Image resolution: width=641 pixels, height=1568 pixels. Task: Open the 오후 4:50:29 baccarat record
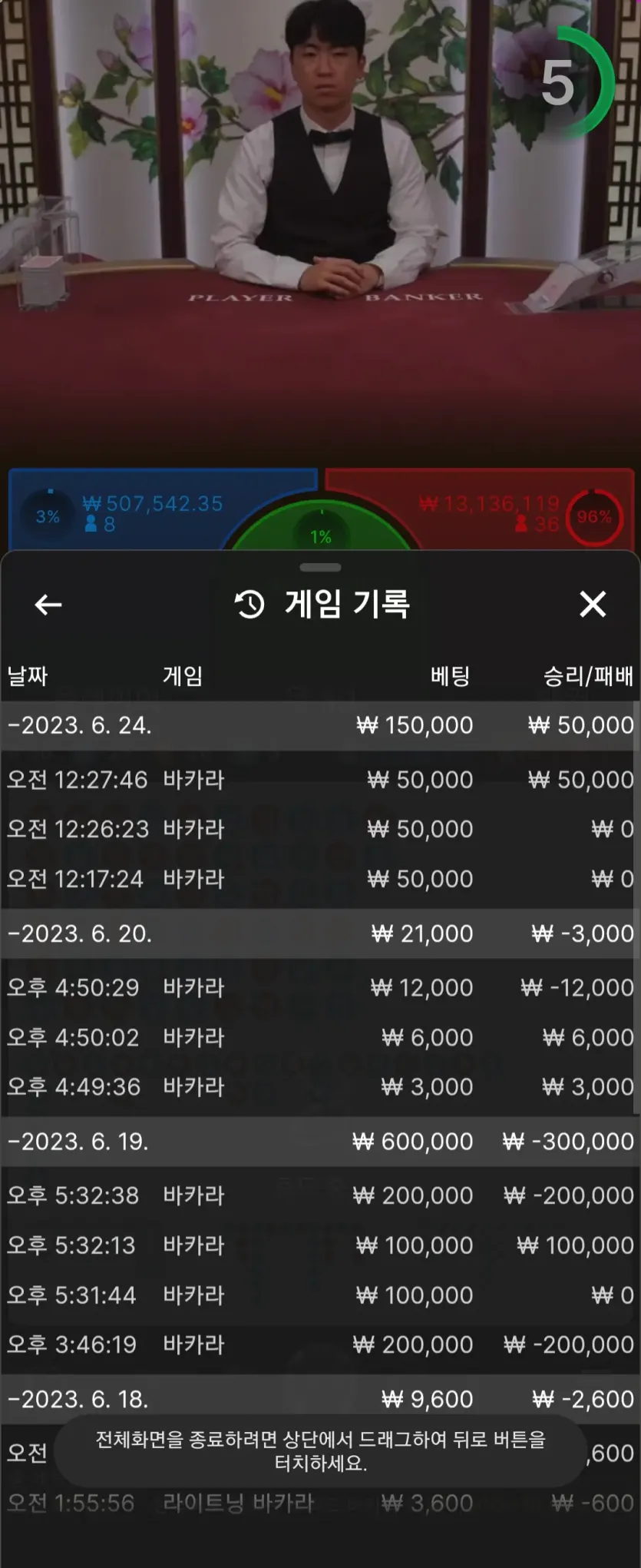[x=320, y=987]
